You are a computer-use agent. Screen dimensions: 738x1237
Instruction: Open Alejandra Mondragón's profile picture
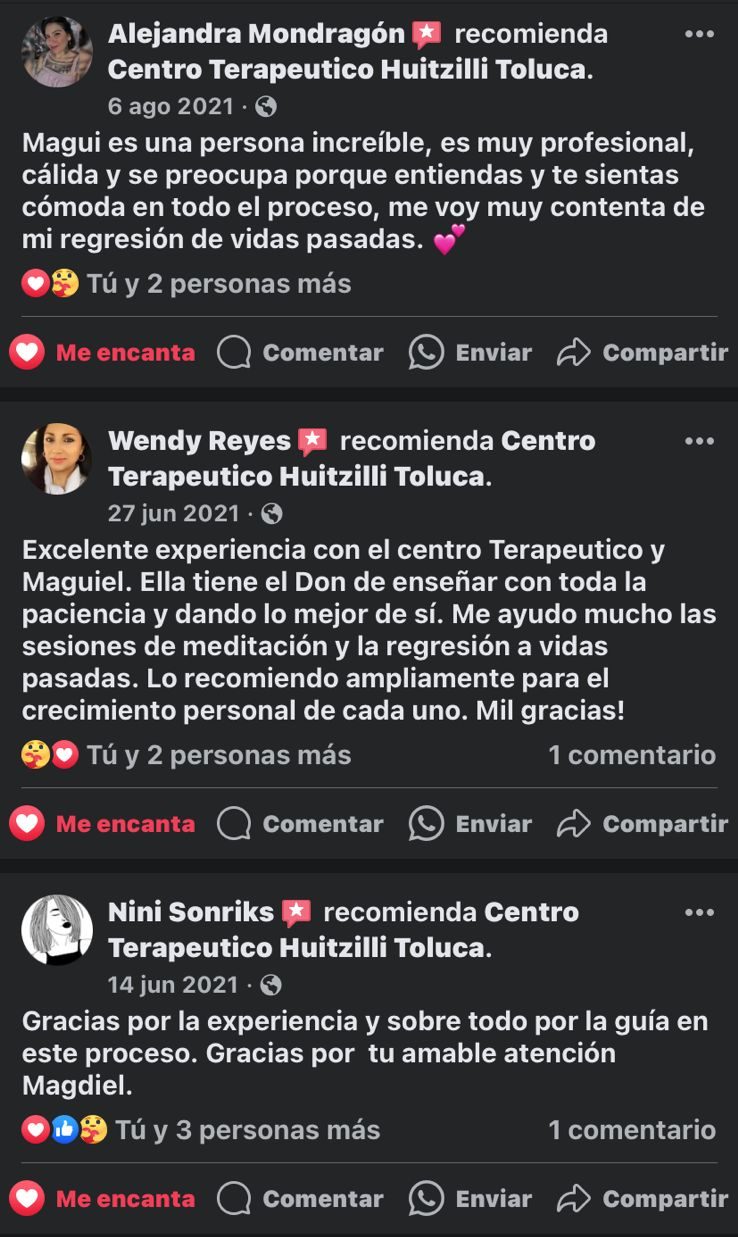(x=56, y=52)
